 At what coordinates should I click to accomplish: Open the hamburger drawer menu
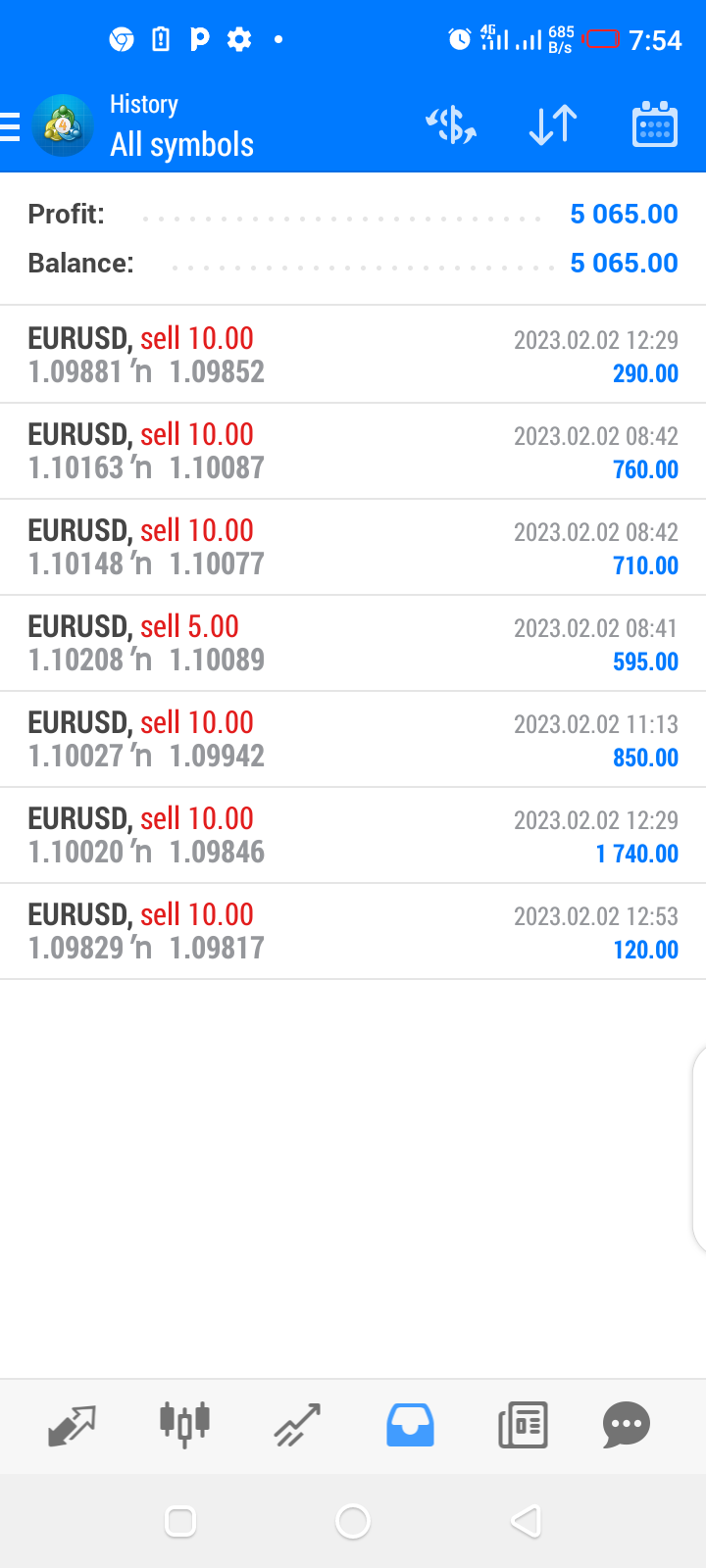[10, 126]
